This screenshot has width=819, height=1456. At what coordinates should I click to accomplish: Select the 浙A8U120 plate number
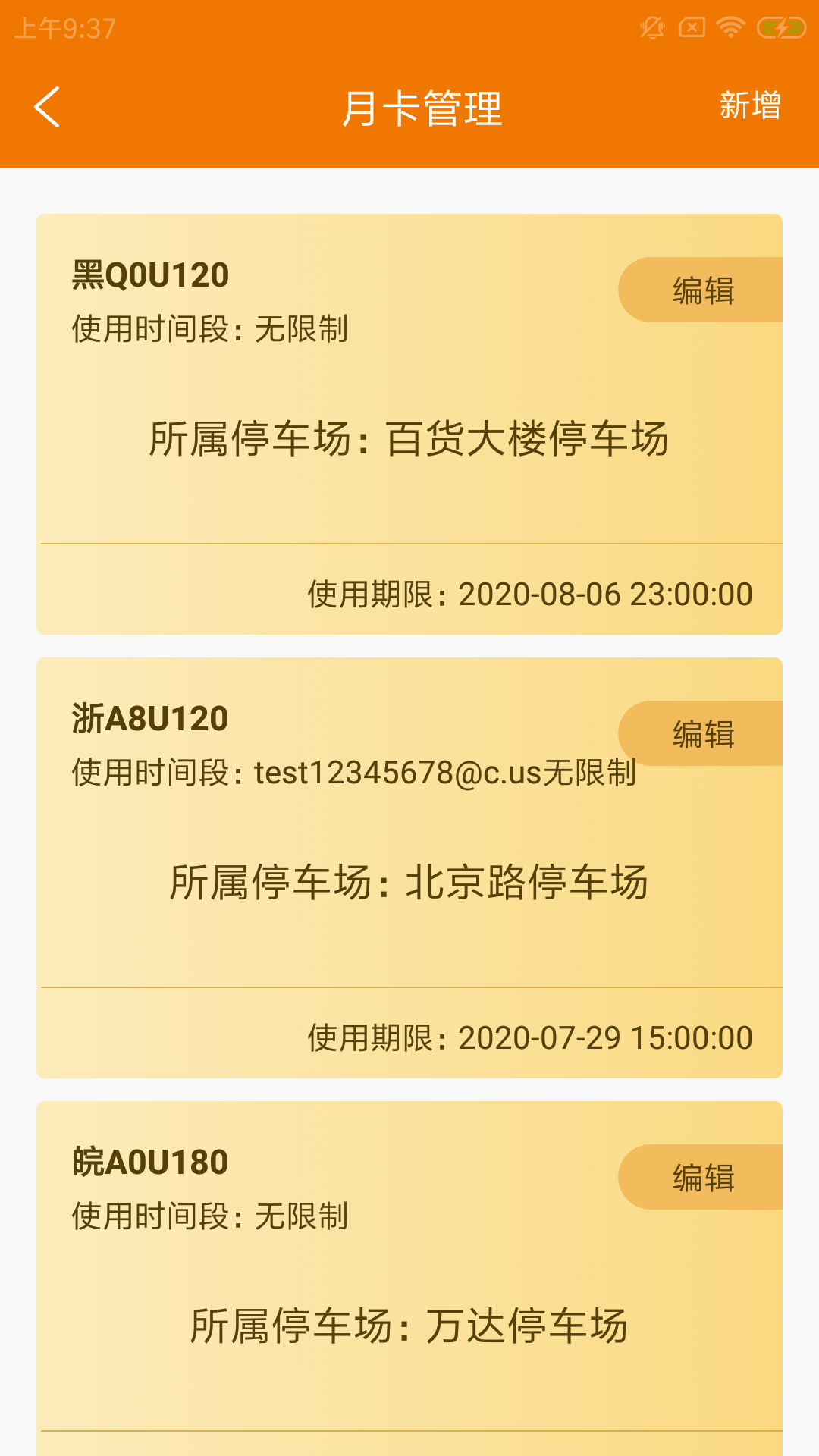[x=150, y=719]
